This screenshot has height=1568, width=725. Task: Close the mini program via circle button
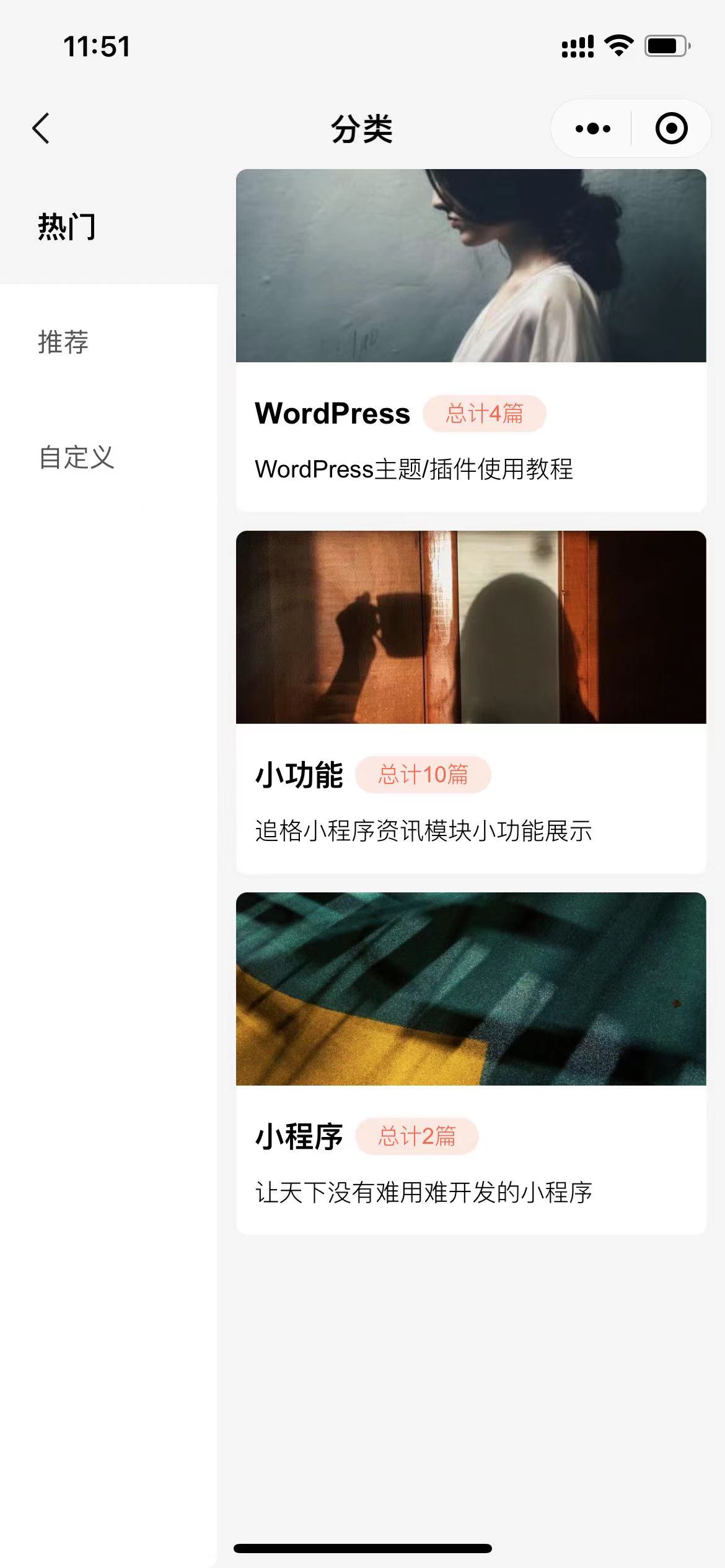(671, 129)
